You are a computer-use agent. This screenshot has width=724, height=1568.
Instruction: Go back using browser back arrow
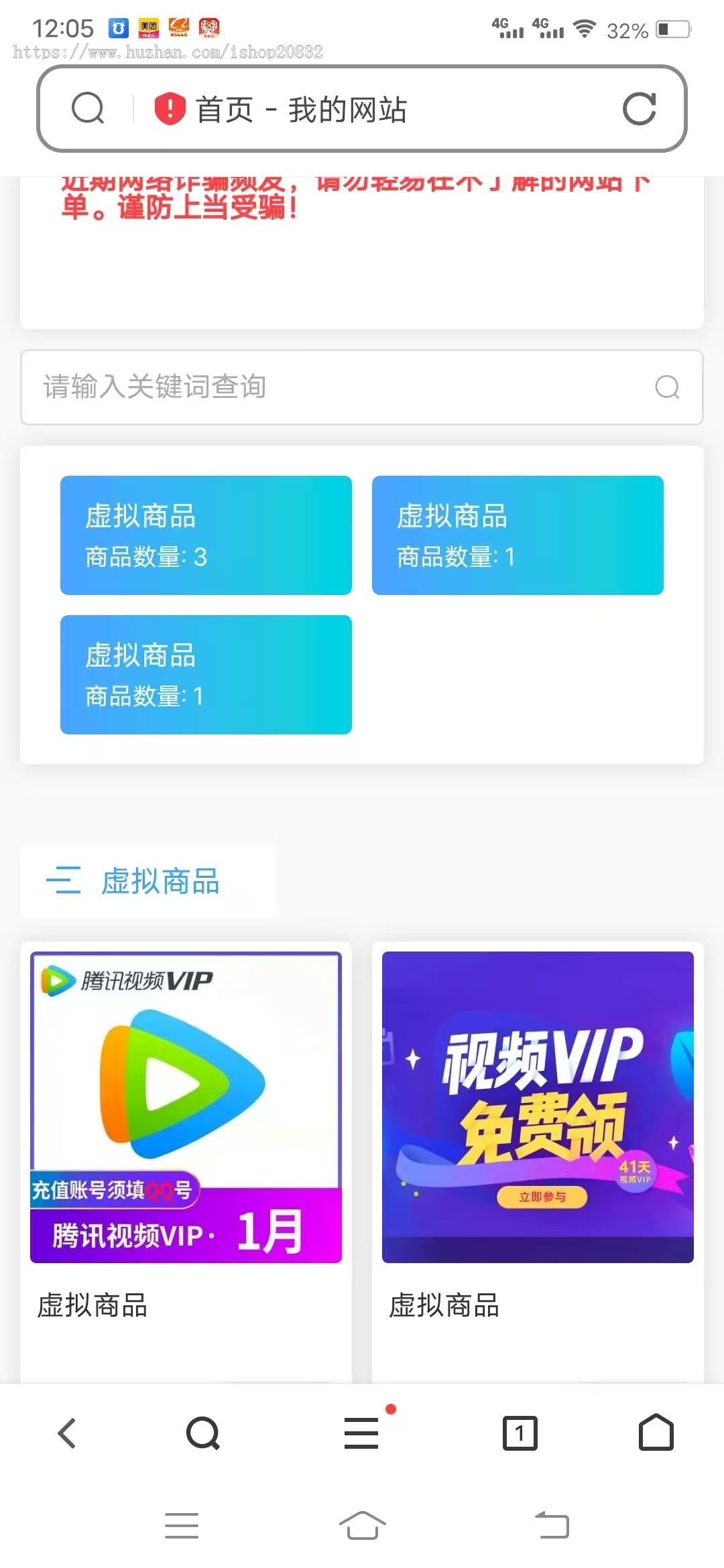coord(67,1433)
